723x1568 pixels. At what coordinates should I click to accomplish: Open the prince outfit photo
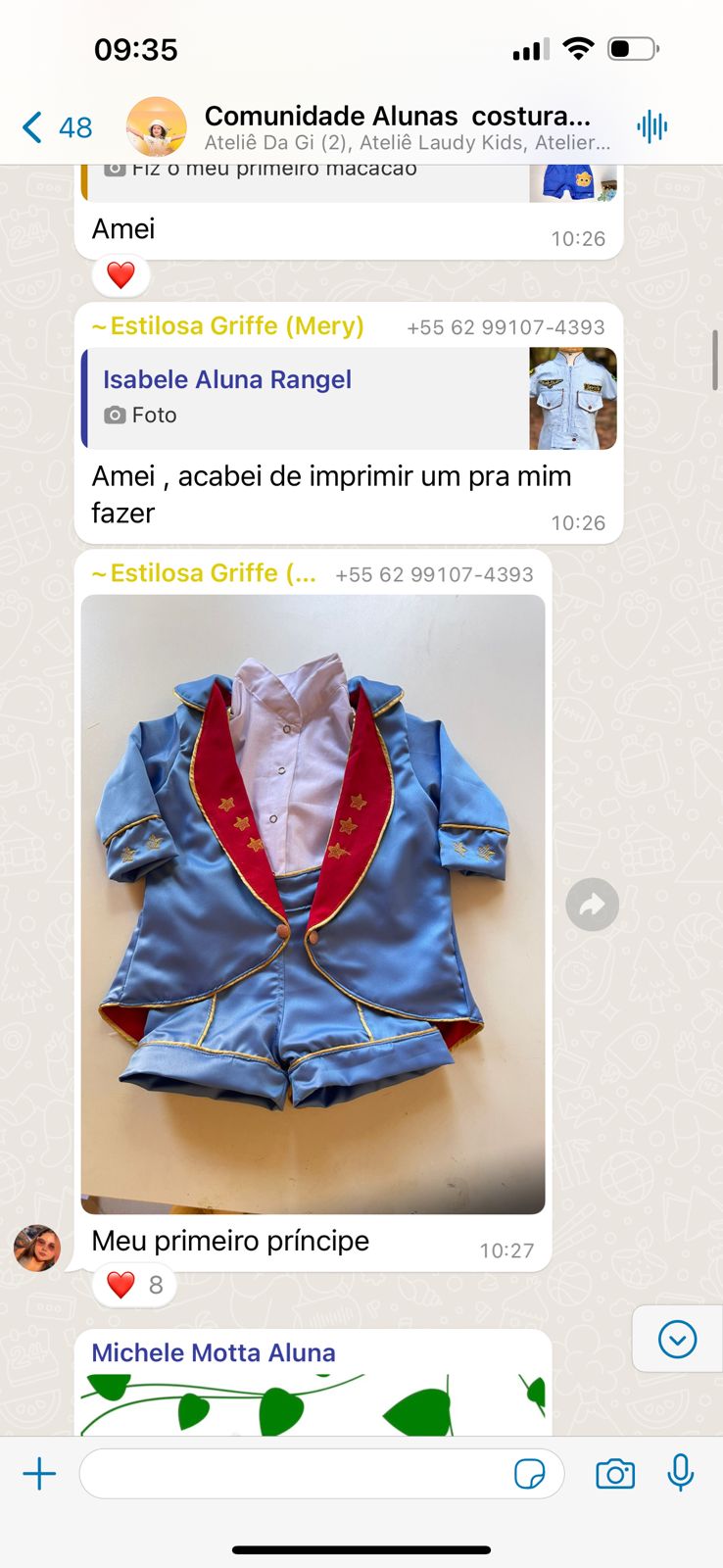pyautogui.click(x=313, y=904)
